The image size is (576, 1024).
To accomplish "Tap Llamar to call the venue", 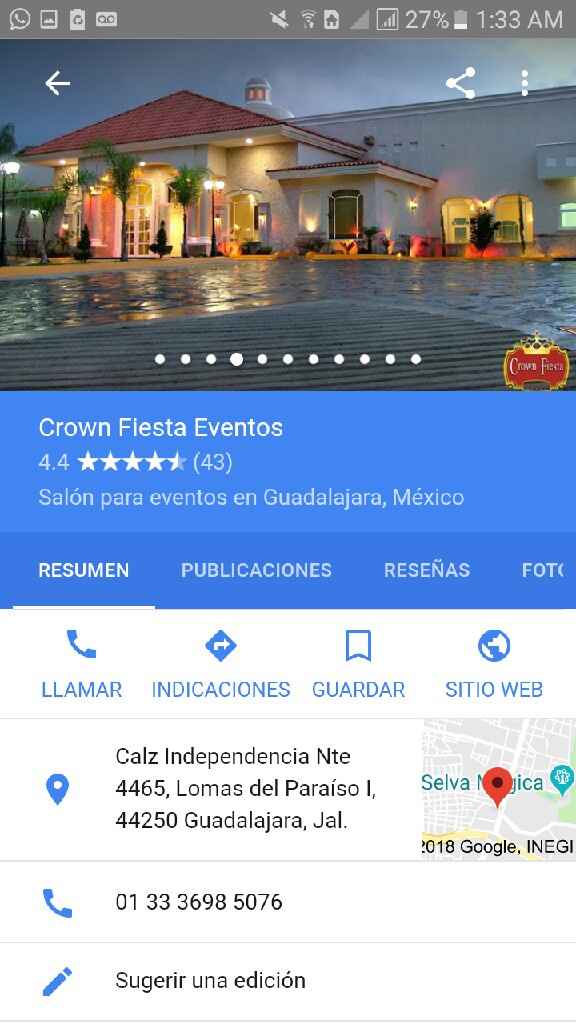I will click(82, 664).
